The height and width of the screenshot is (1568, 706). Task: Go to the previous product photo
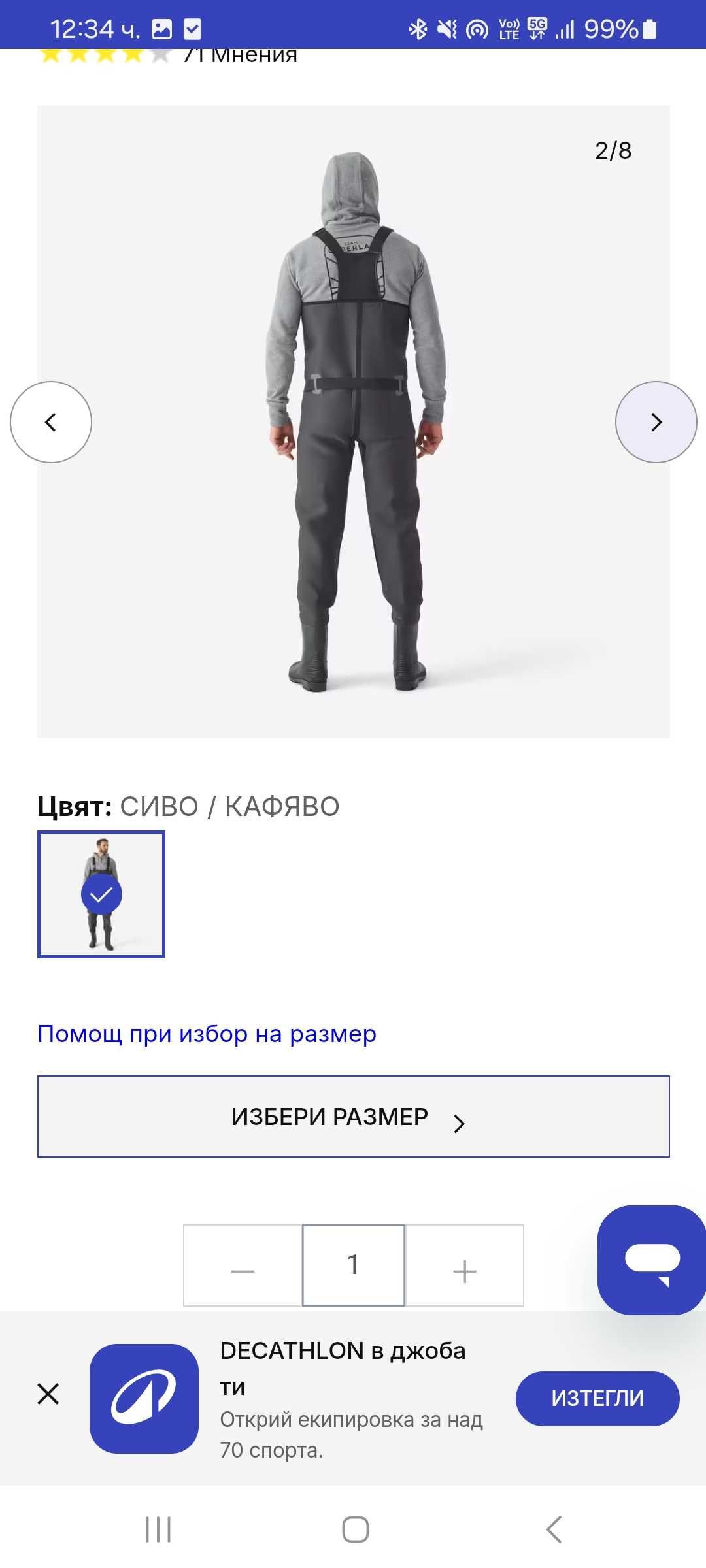[x=51, y=422]
